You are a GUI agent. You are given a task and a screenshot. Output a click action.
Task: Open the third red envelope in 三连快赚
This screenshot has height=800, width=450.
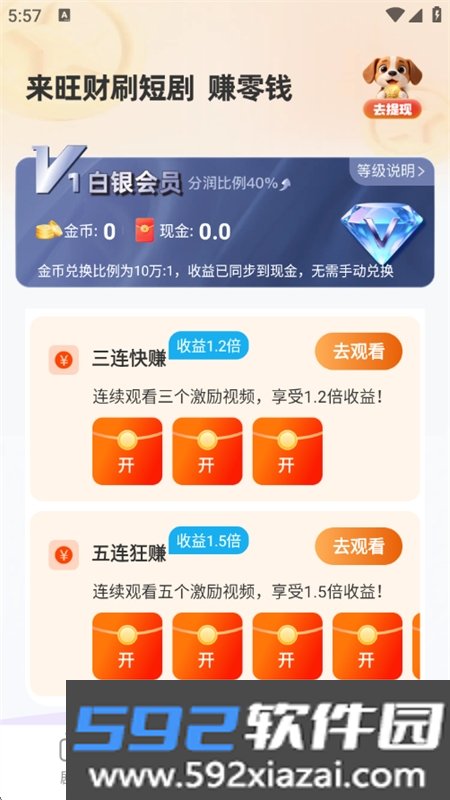(287, 451)
